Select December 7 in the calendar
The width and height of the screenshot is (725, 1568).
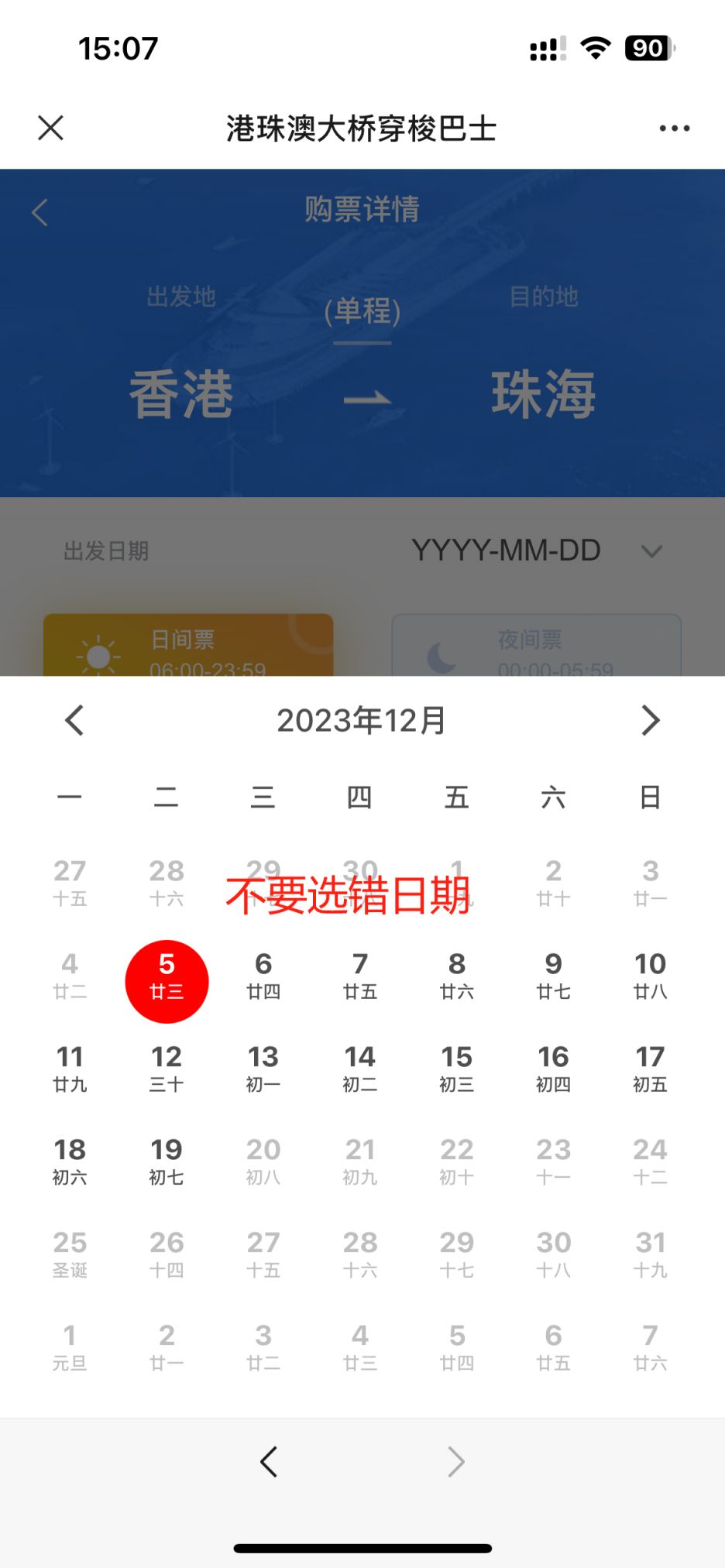tap(360, 976)
